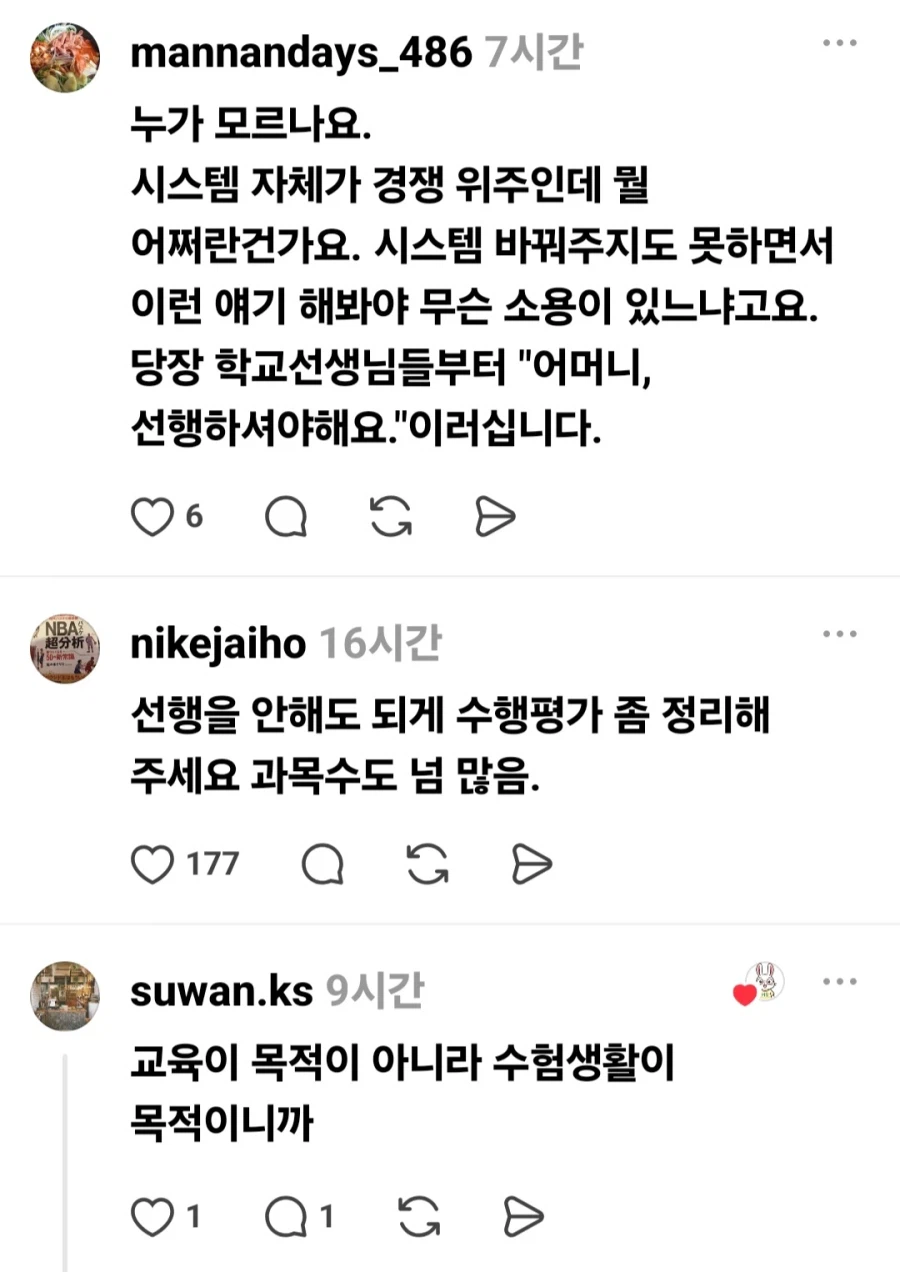Reply to nikejaiho's comment

(323, 864)
